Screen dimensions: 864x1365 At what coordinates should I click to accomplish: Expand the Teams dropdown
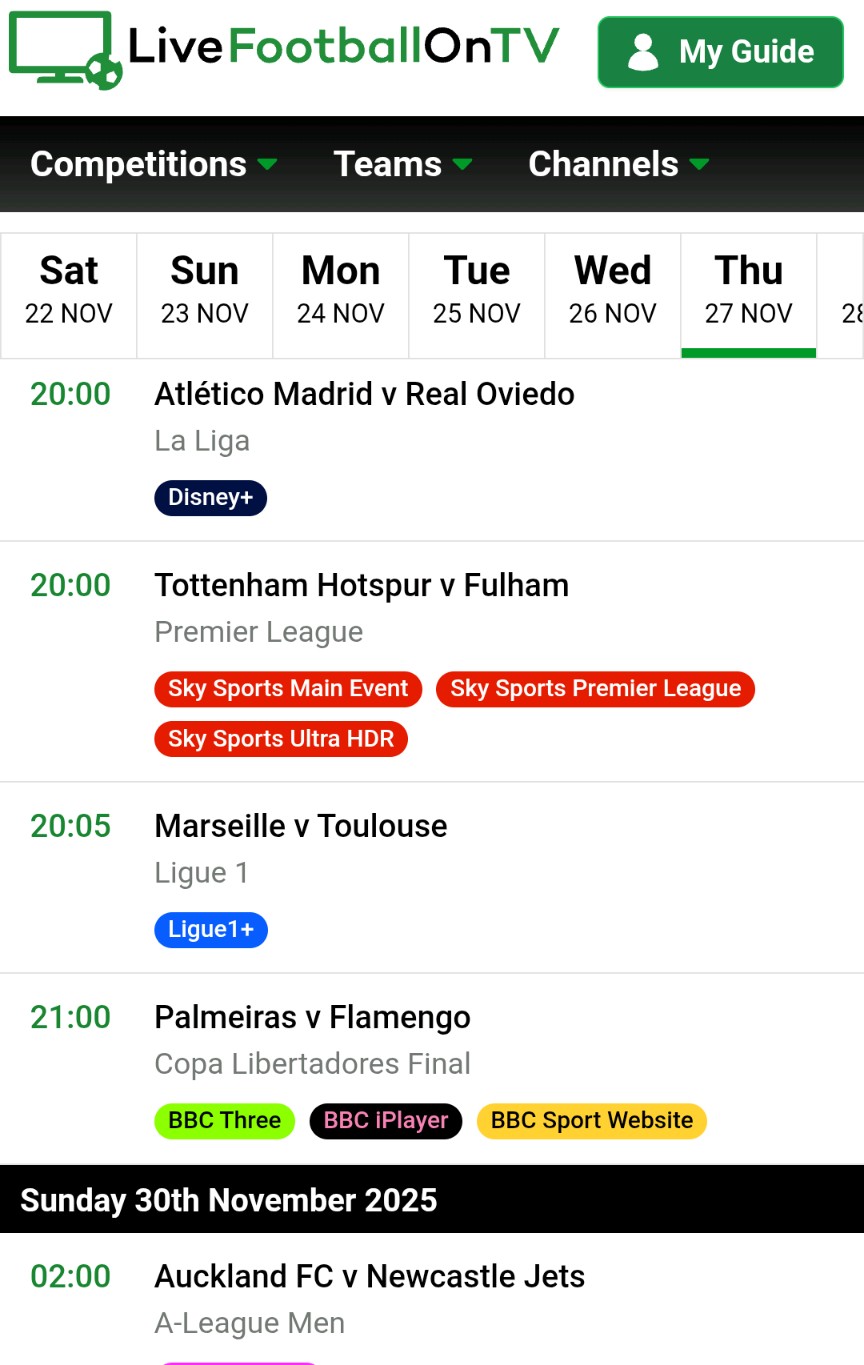click(x=402, y=164)
